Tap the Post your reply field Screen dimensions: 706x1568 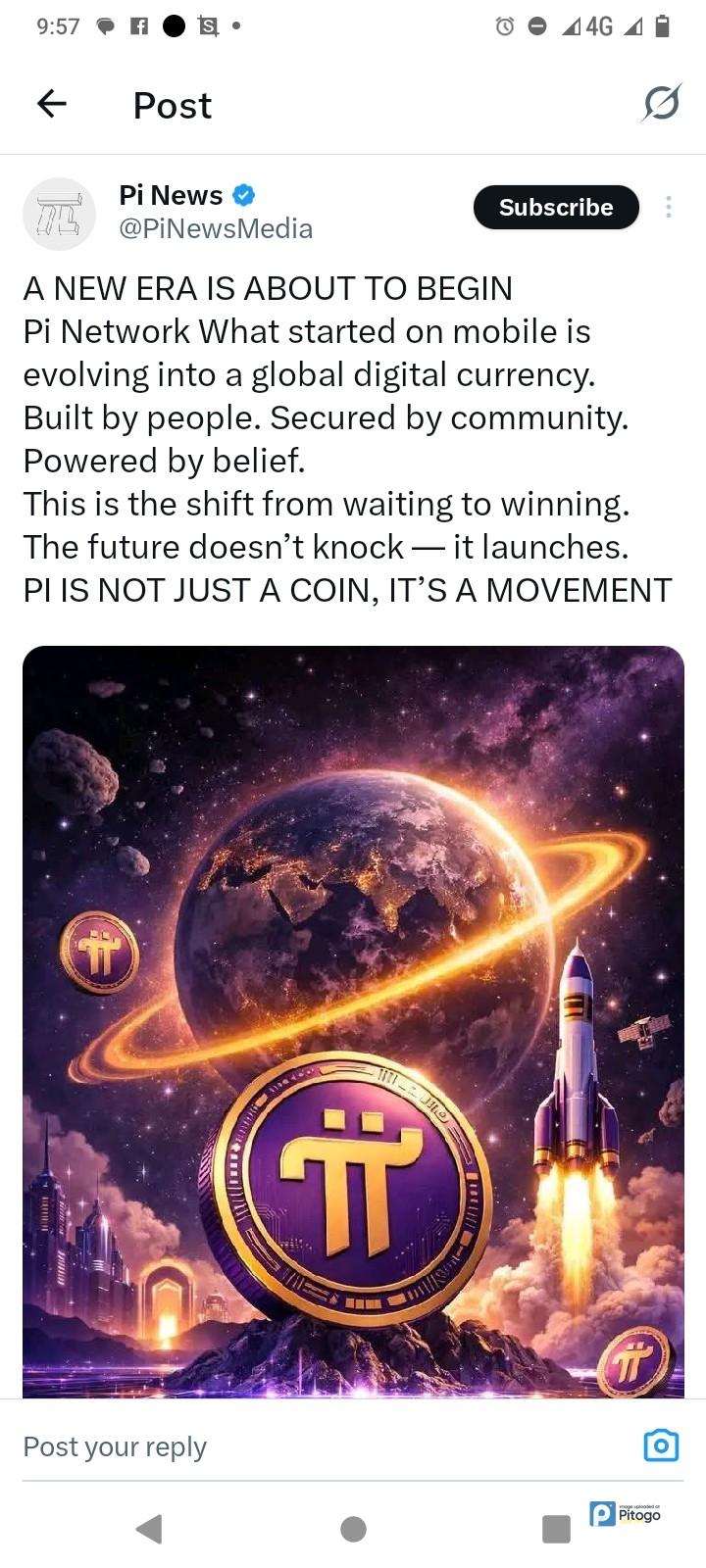click(294, 1446)
